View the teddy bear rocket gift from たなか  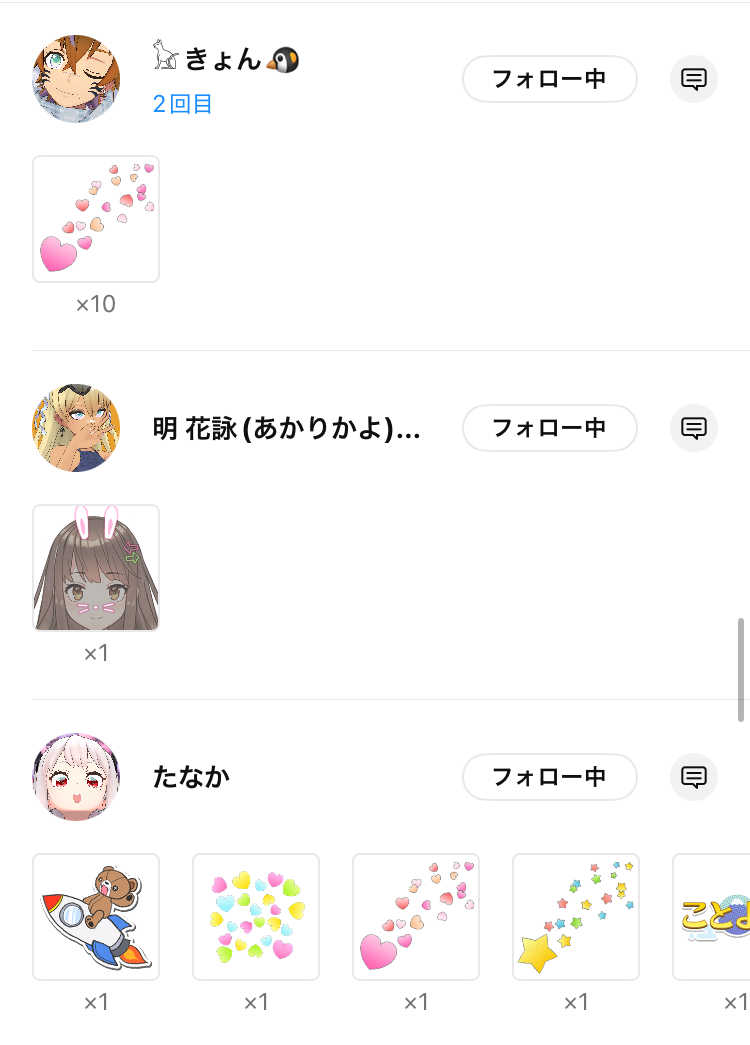[96, 917]
